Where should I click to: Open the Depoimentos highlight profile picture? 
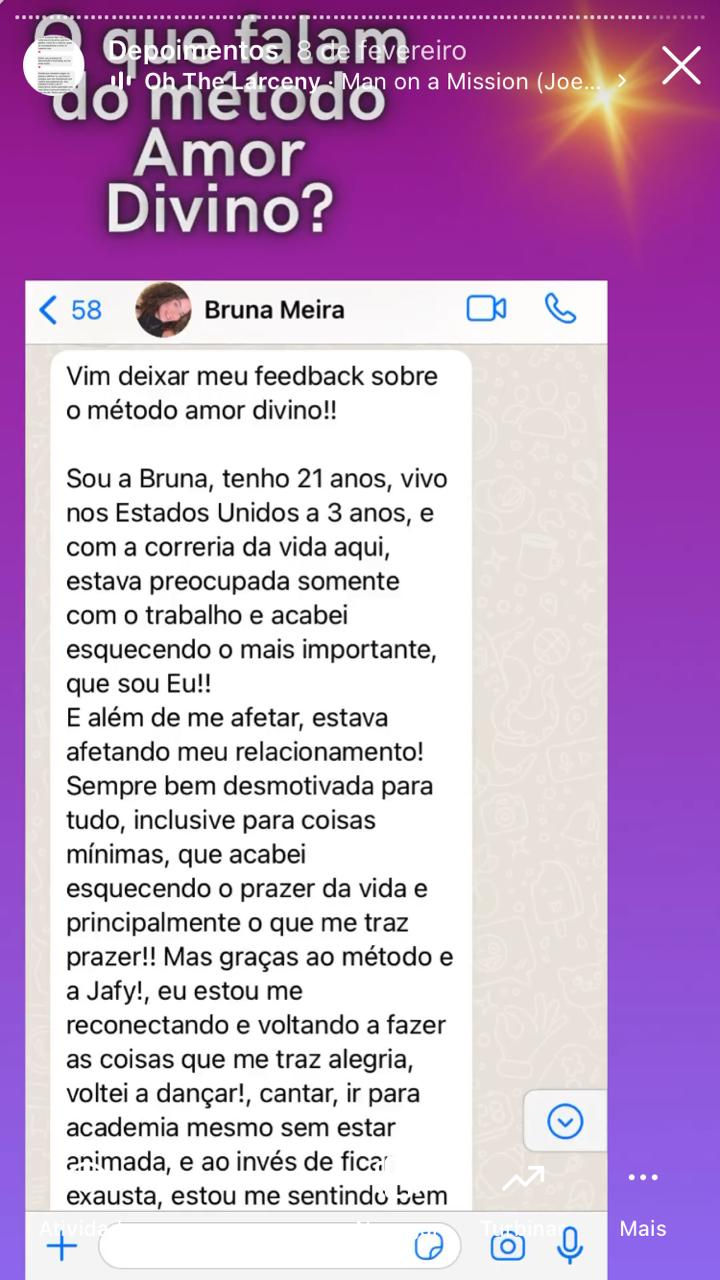(55, 66)
